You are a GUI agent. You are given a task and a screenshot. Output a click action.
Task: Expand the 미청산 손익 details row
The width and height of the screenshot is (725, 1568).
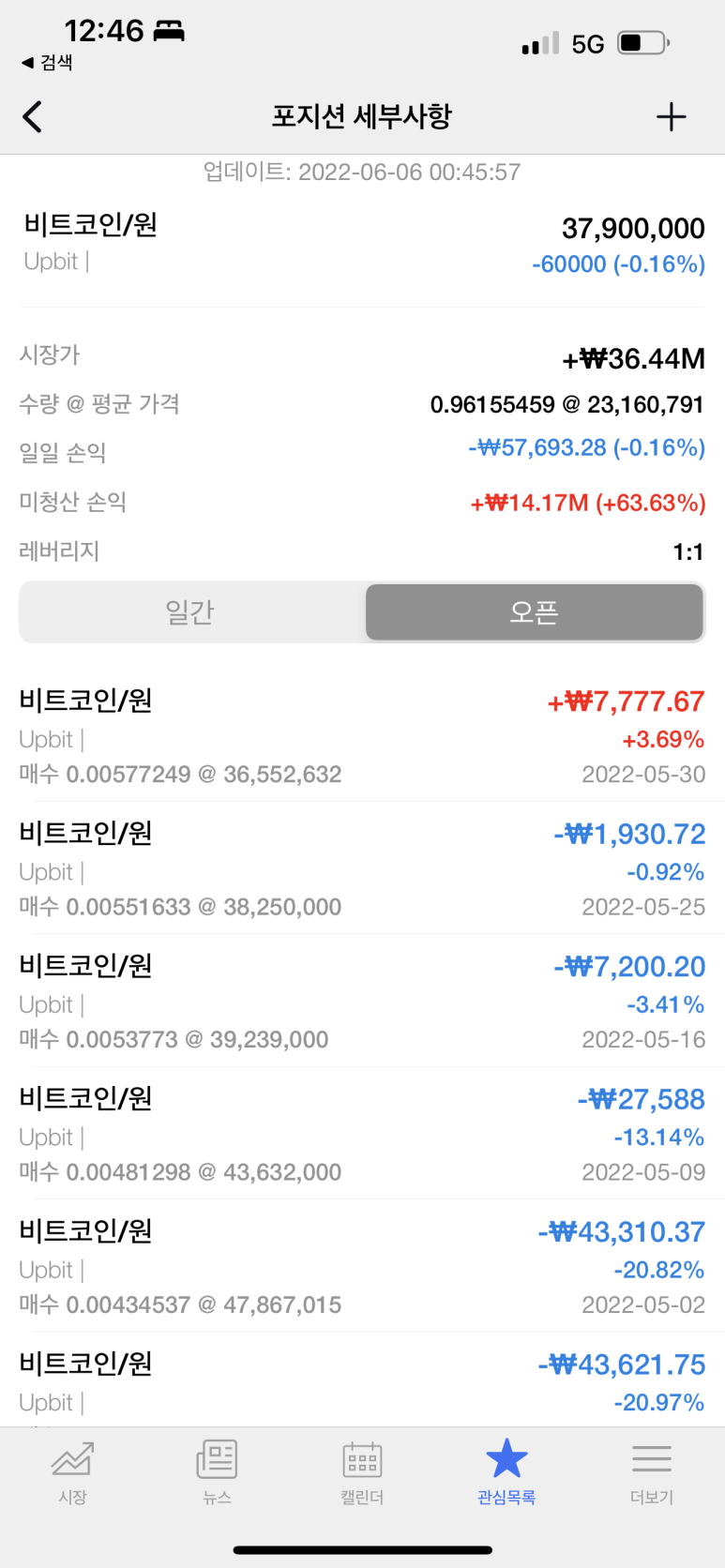click(x=362, y=503)
